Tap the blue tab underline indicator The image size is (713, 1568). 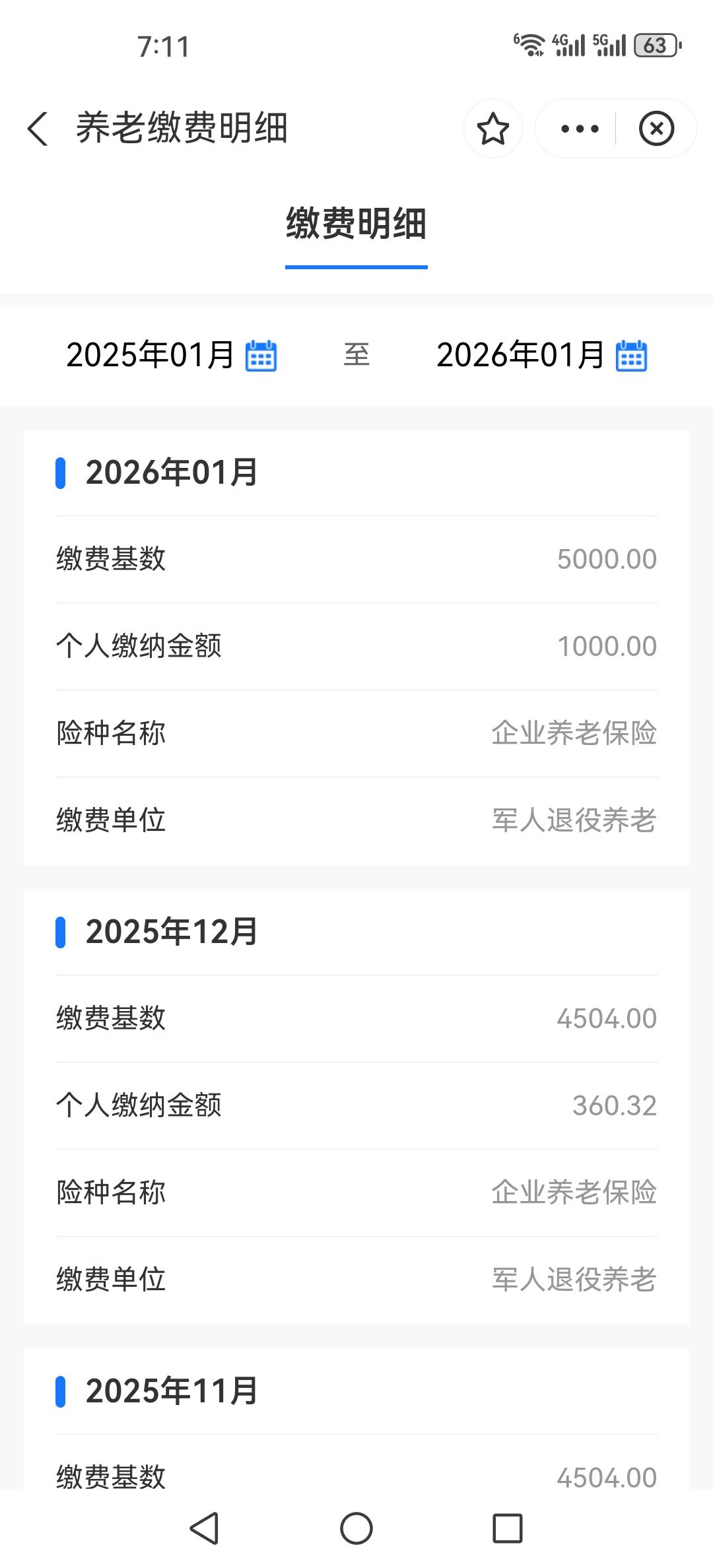pyautogui.click(x=356, y=265)
